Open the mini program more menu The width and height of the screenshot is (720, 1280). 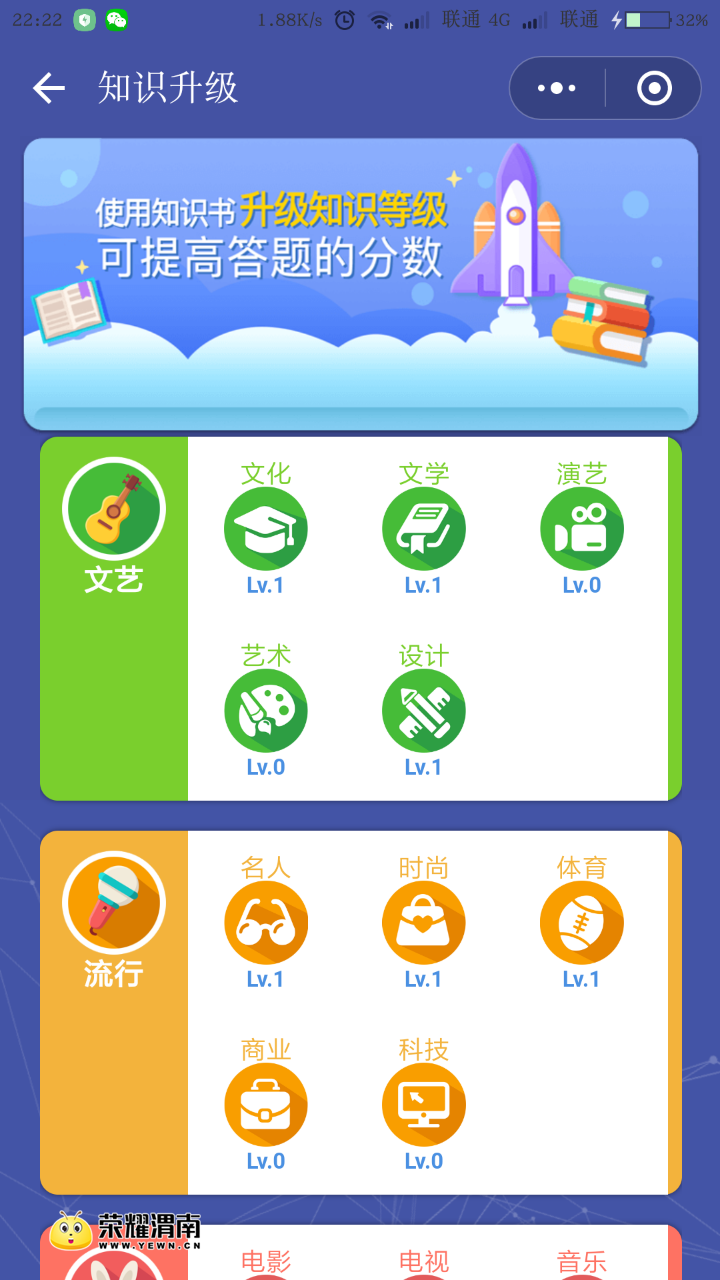557,88
